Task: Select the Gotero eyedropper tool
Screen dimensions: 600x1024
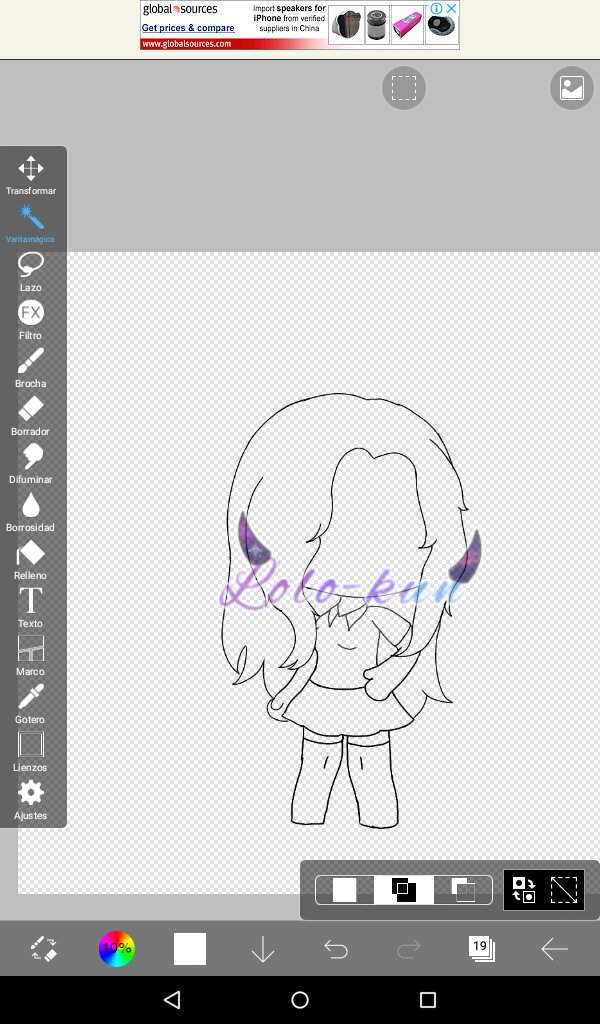Action: point(31,702)
